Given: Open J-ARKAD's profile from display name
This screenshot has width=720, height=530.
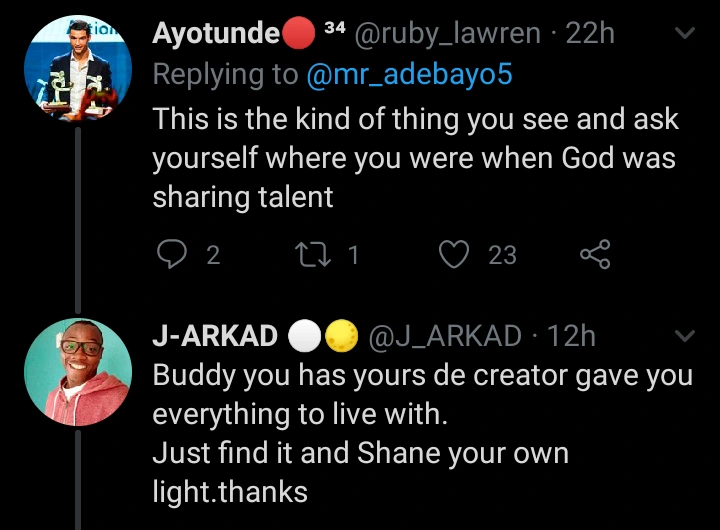Looking at the screenshot, I should click(215, 337).
